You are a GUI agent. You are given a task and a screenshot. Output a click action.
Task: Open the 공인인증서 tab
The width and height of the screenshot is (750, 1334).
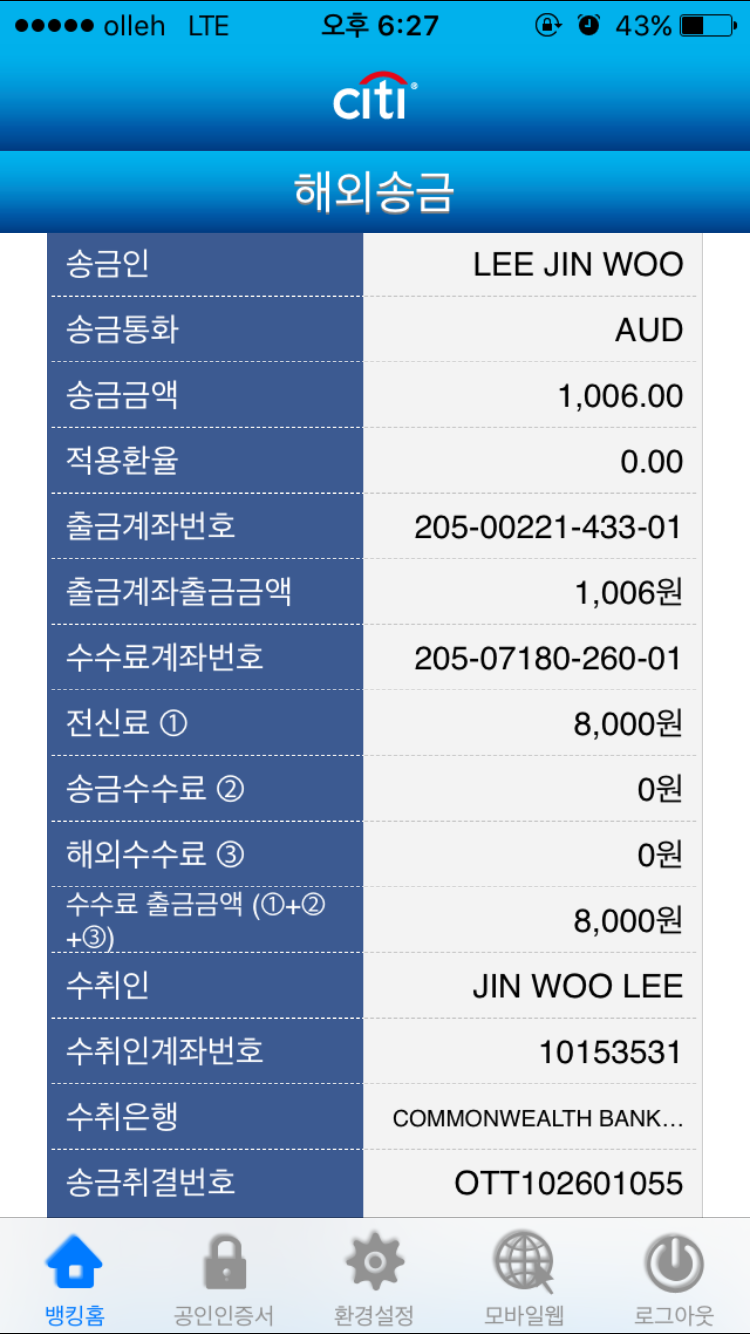point(224,1277)
